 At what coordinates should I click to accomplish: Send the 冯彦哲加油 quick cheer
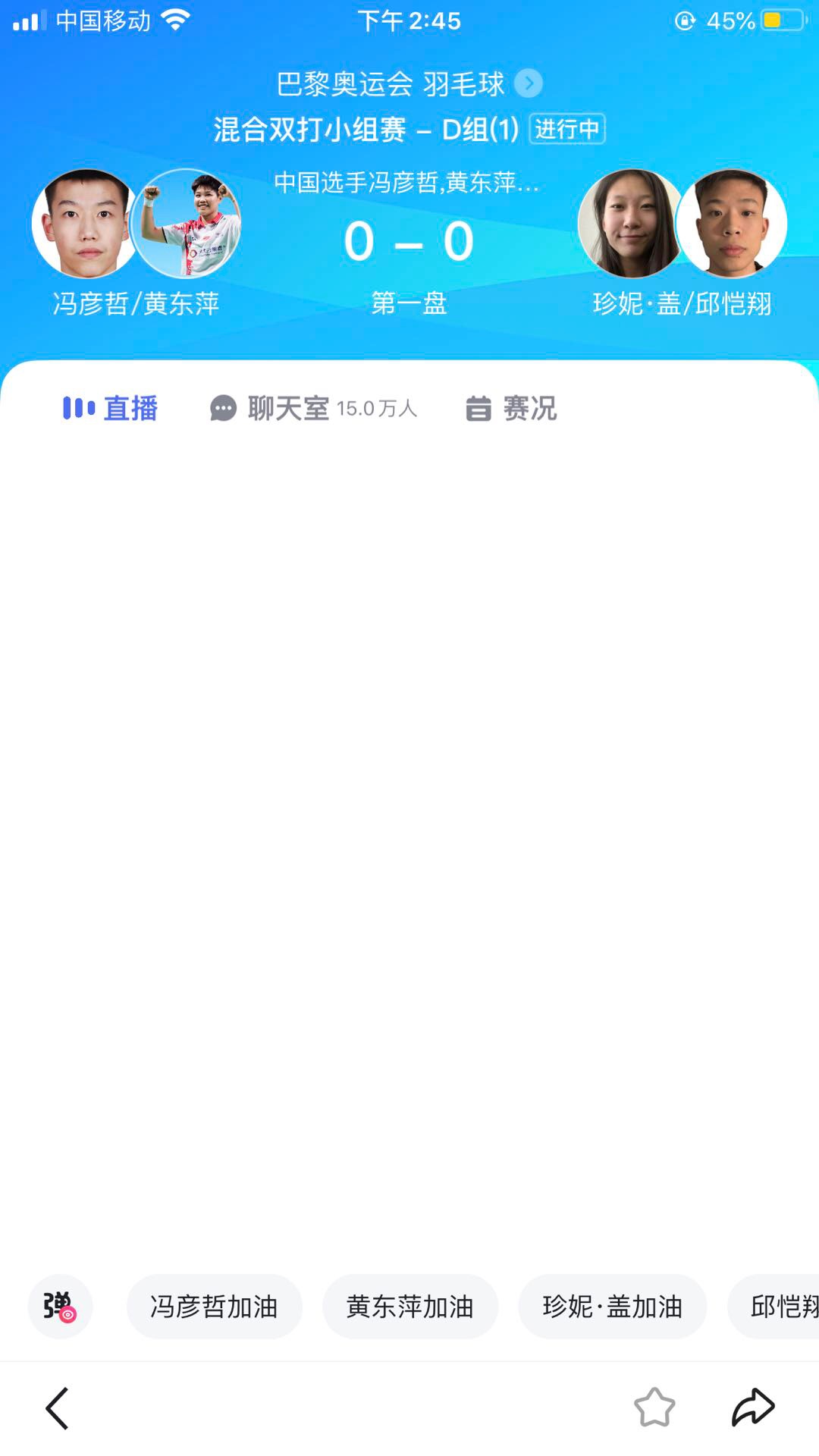[x=215, y=1307]
